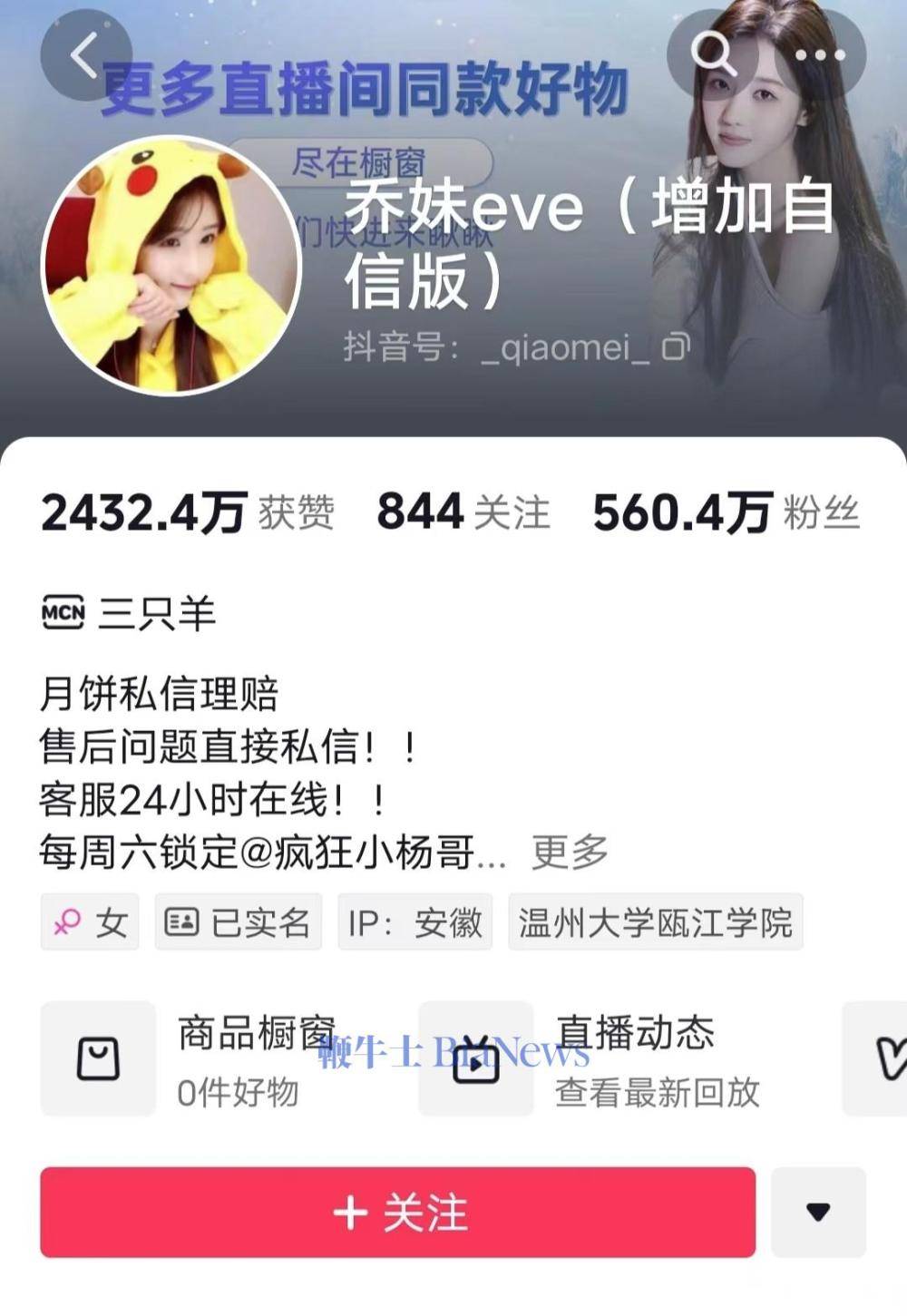
Task: Expand the bio with 更多
Action: point(570,852)
